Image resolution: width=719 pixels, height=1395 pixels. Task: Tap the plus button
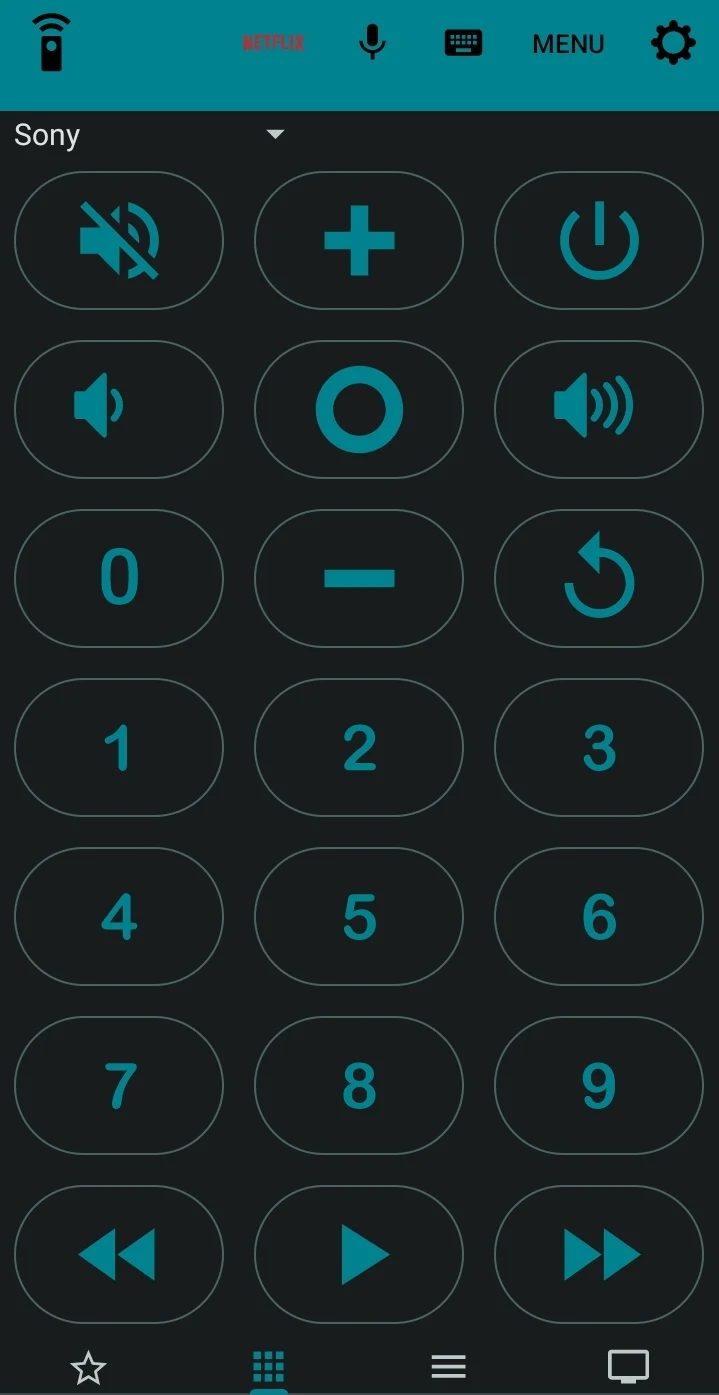pyautogui.click(x=359, y=240)
